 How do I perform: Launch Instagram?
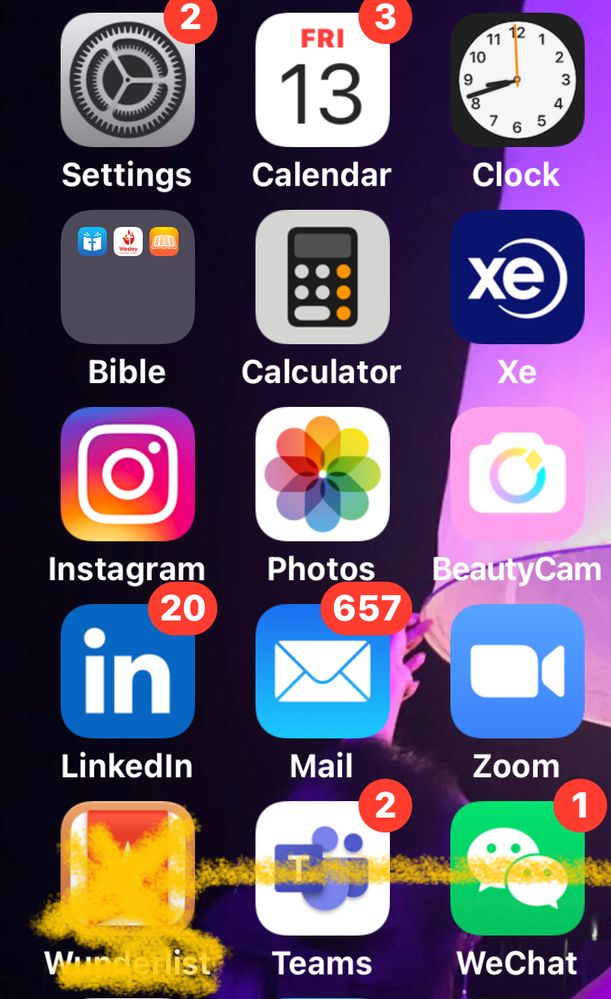click(x=127, y=474)
